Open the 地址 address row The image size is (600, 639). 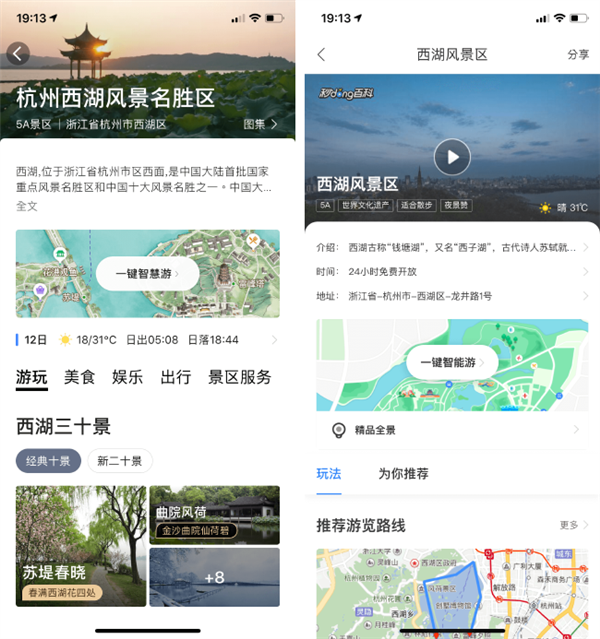pos(452,295)
